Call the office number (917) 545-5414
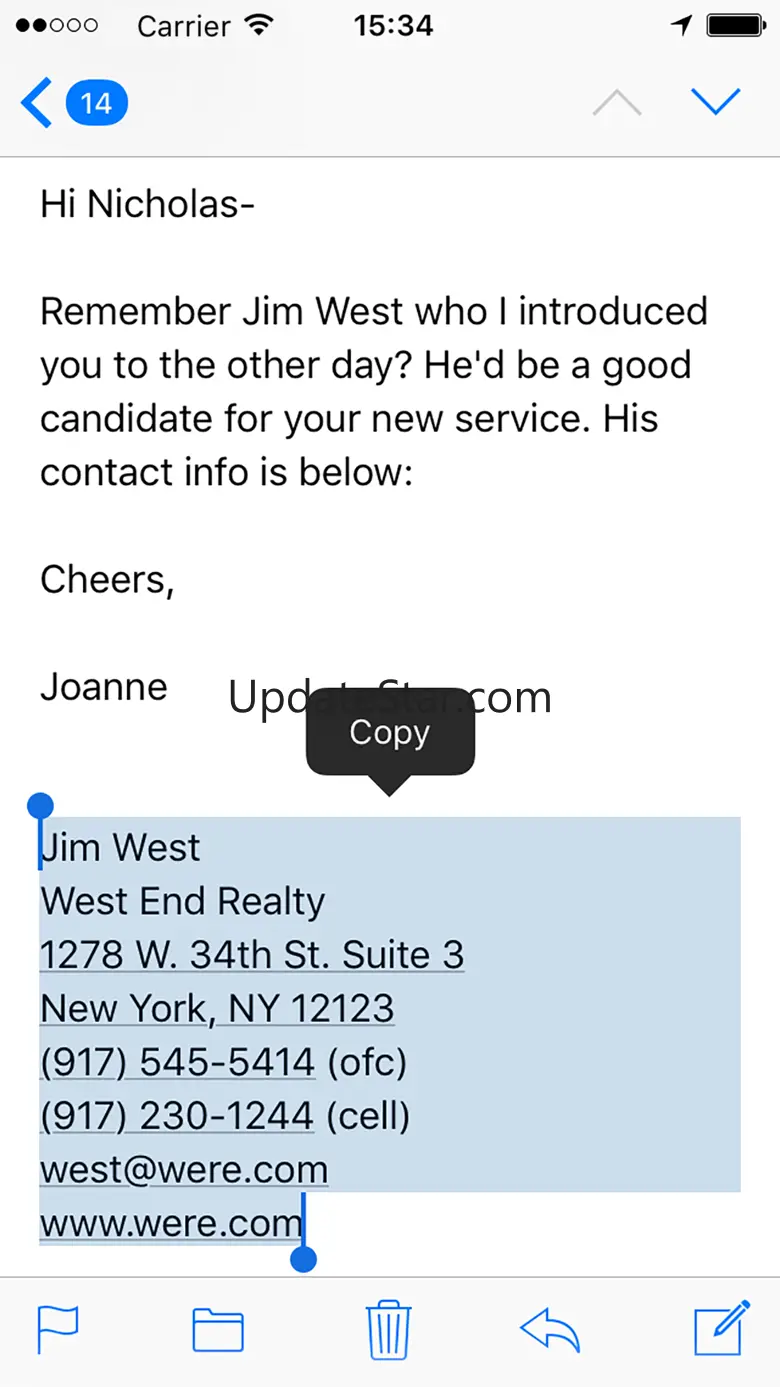This screenshot has width=780, height=1387. [x=178, y=1062]
